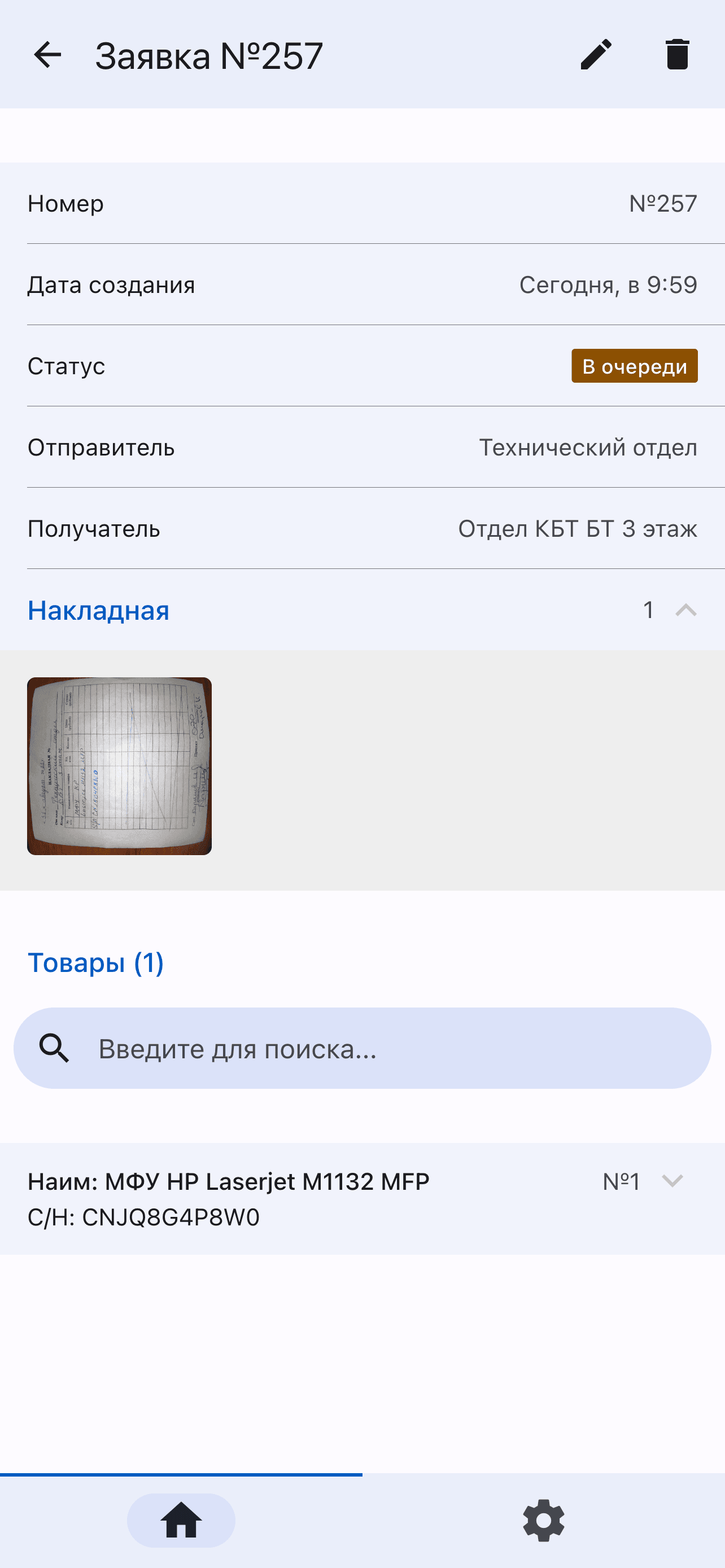The image size is (725, 1568).
Task: Tap the status chip labeled В очереди
Action: click(634, 366)
